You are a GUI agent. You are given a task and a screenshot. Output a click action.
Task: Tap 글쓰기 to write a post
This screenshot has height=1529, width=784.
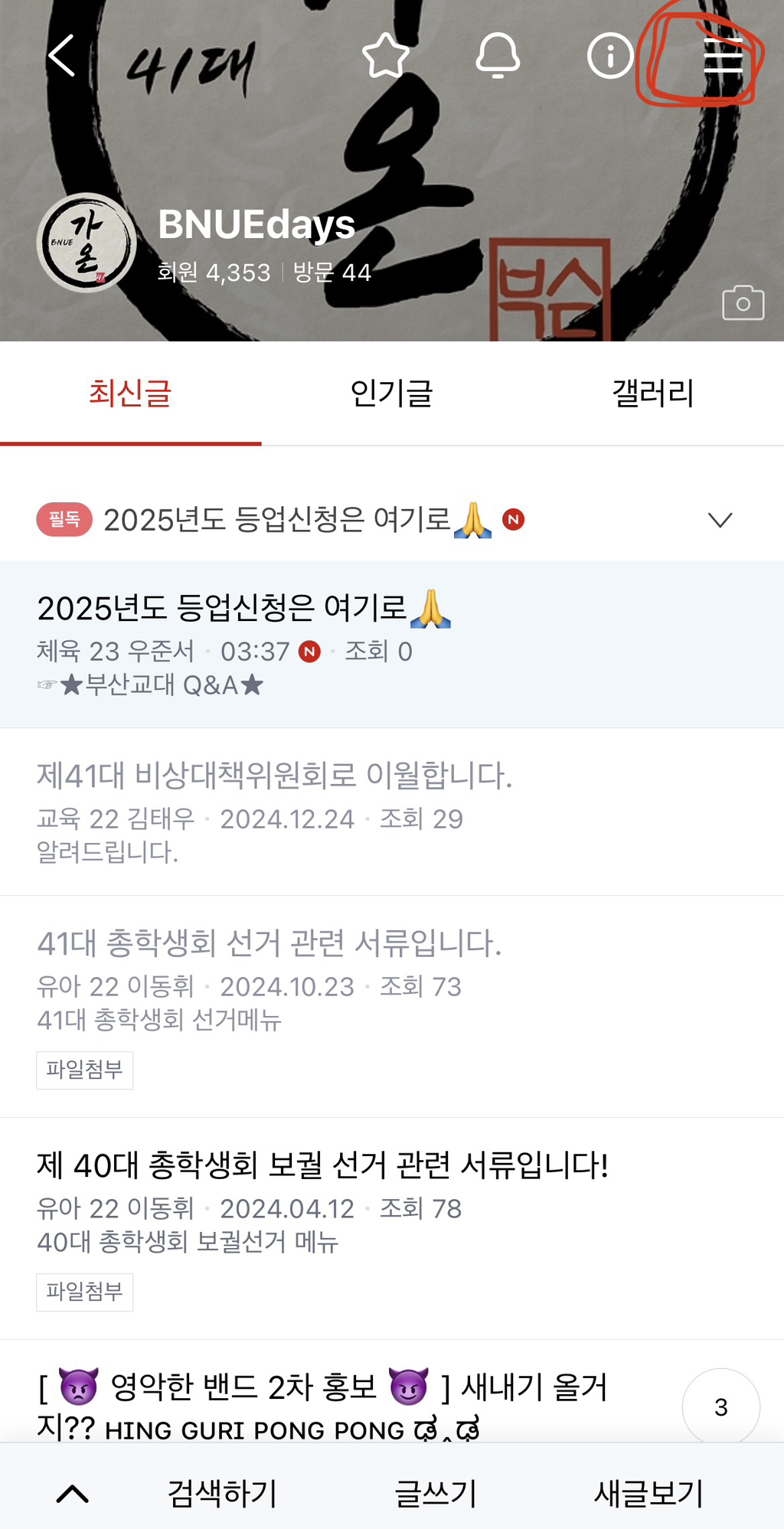[x=435, y=1492]
